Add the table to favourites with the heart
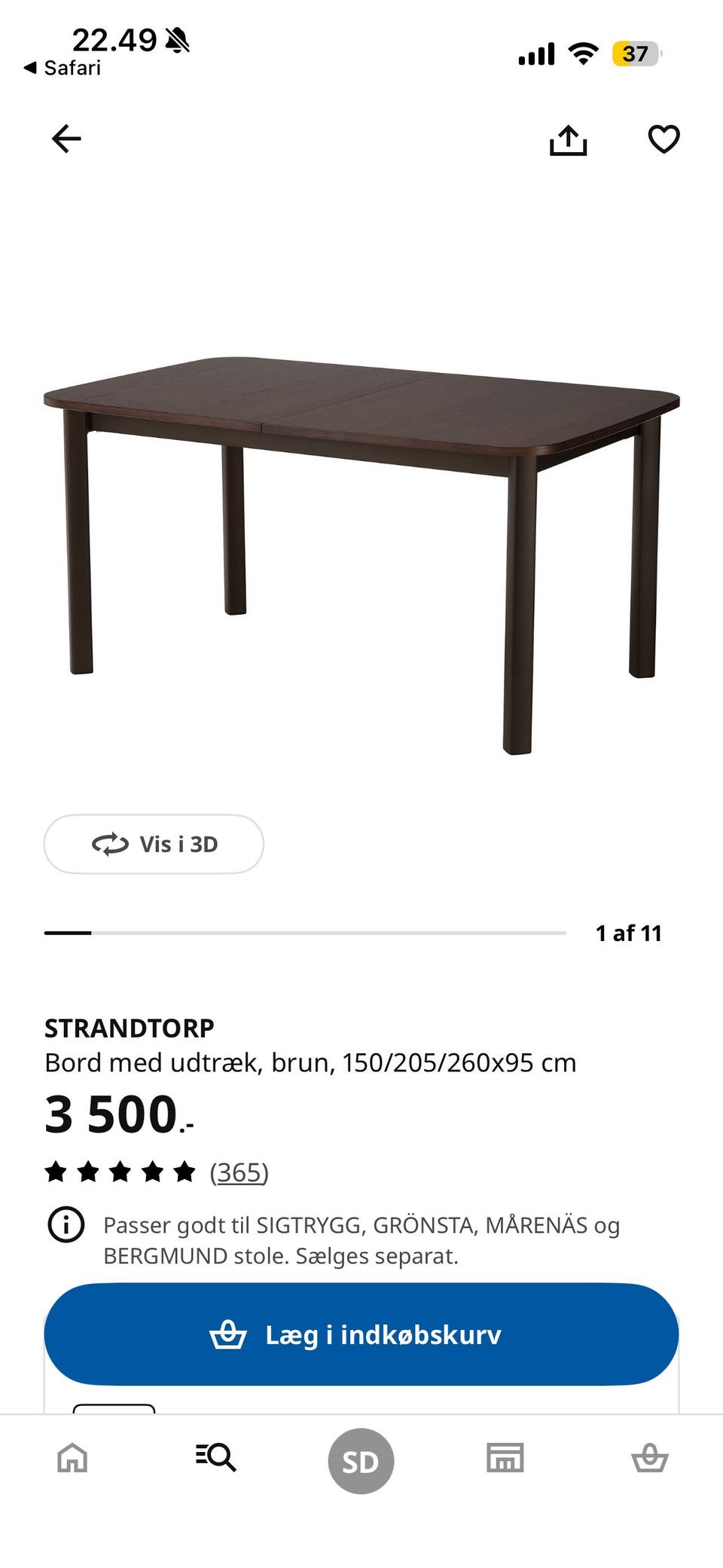This screenshot has height=1568, width=723. 664,139
